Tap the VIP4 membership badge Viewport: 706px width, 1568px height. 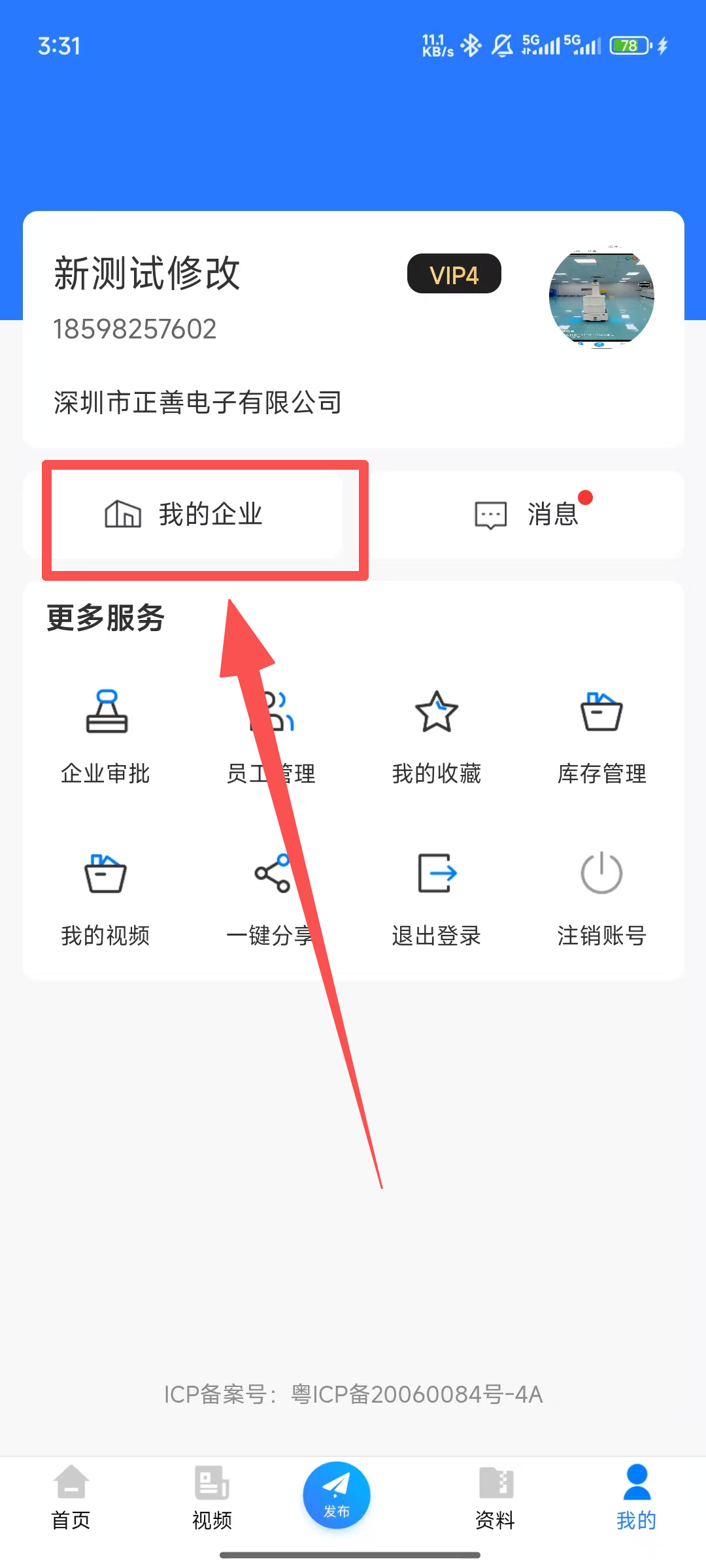(x=454, y=274)
